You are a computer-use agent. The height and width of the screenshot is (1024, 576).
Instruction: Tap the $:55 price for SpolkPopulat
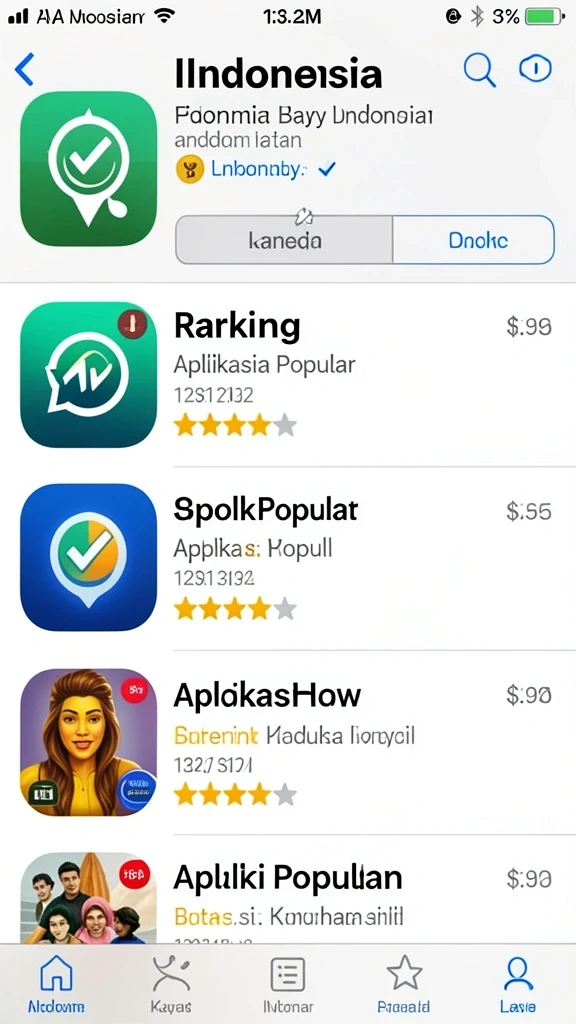(x=528, y=511)
